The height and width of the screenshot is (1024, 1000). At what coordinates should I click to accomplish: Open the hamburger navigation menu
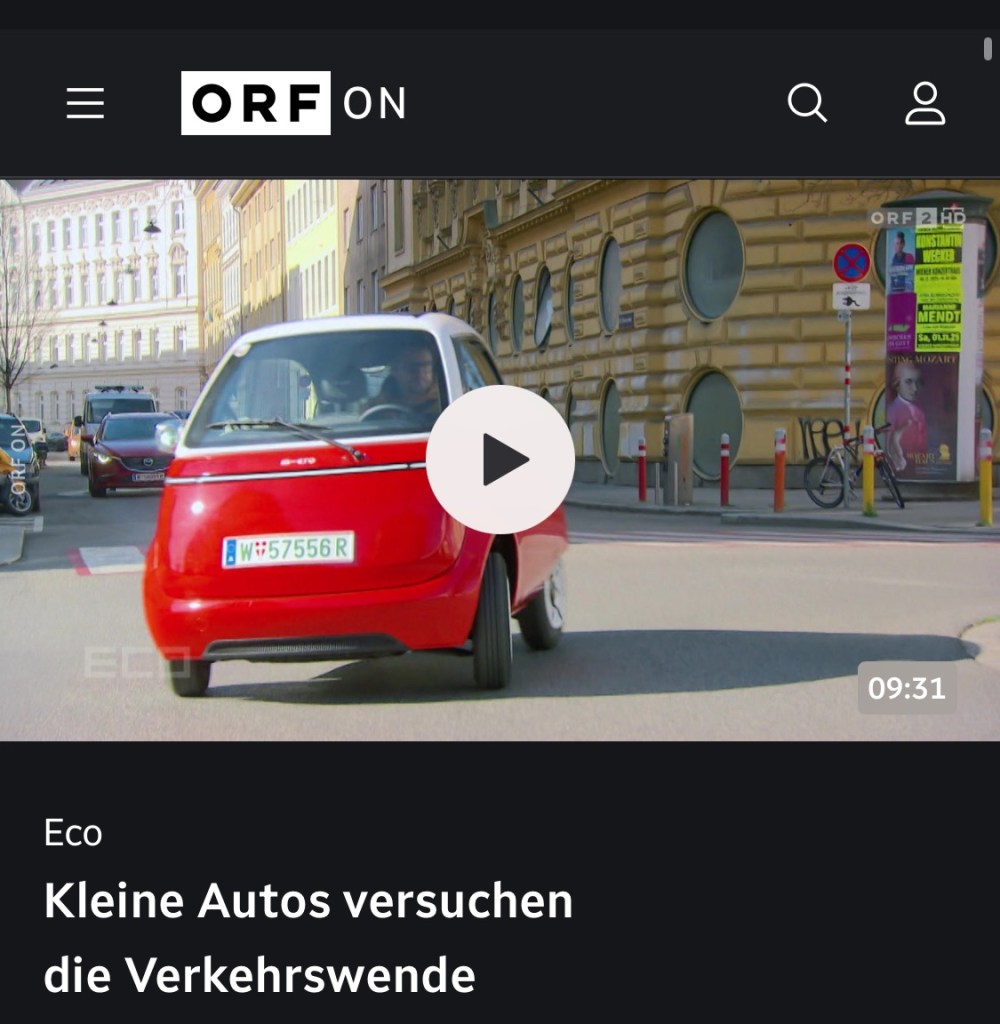click(85, 103)
